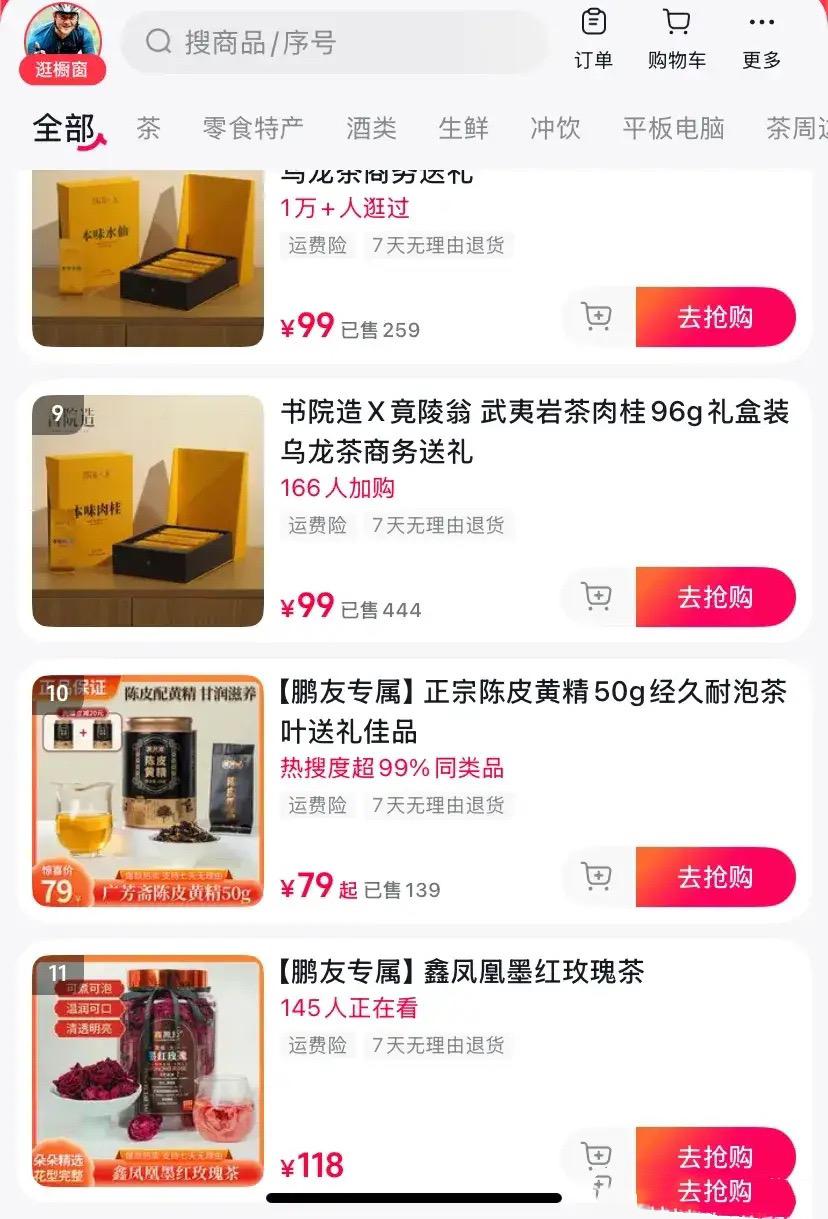
Task: Open the 陈皮黄精 product image
Action: [148, 791]
